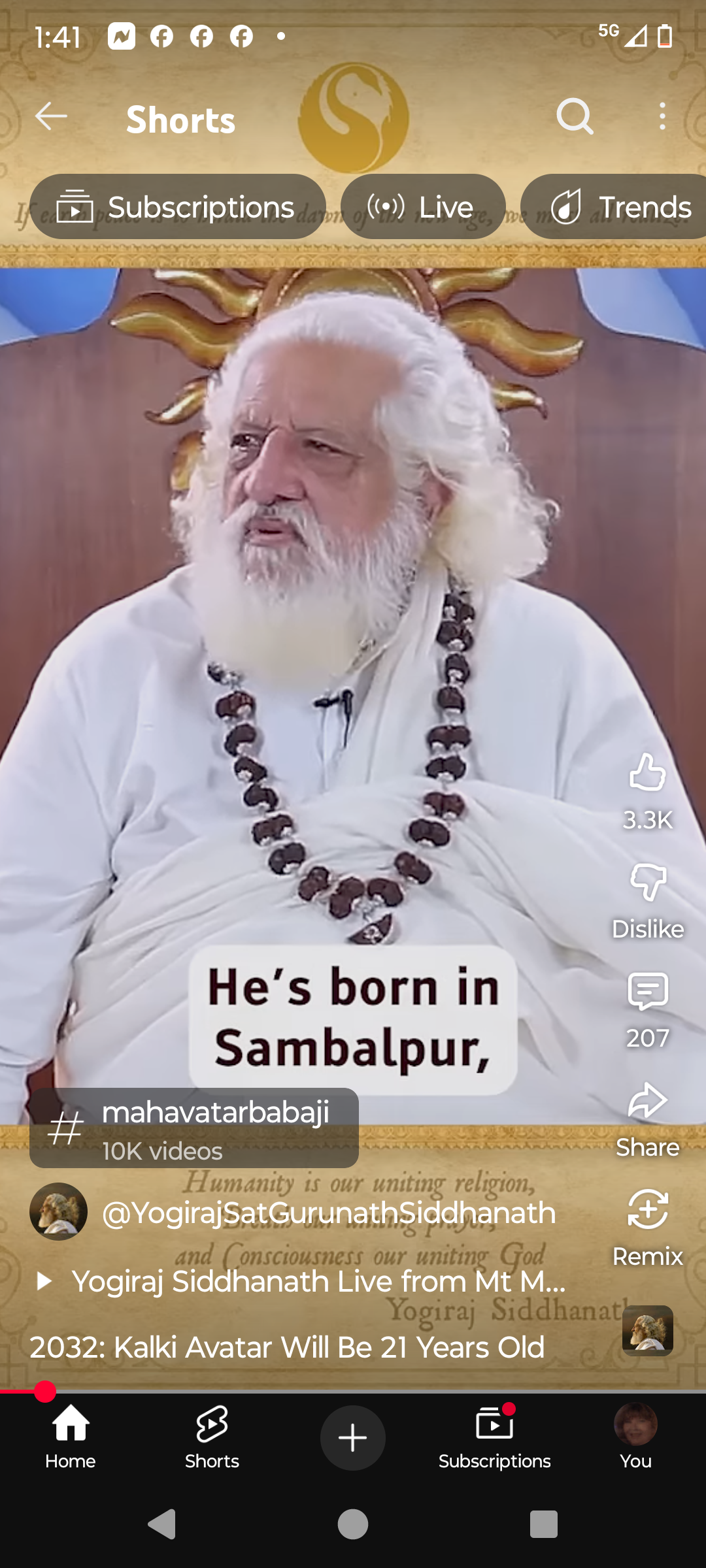Open @YogirajSatGurunathSiddhanath channel
The height and width of the screenshot is (1568, 706).
[x=328, y=1213]
